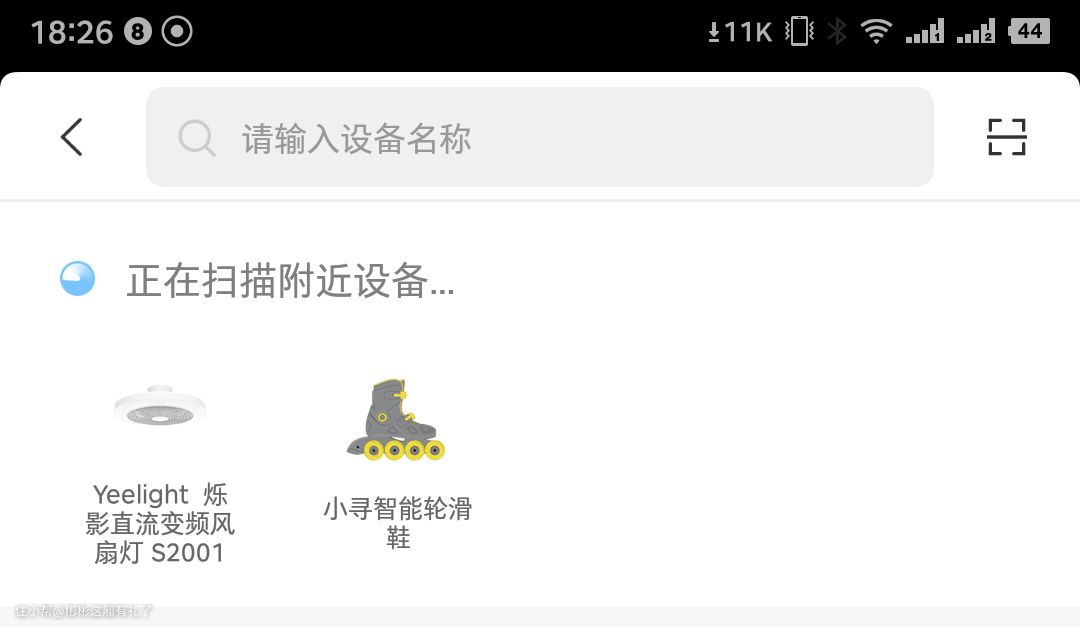Open the QR code scanner icon
1080x635 pixels.
[1006, 137]
